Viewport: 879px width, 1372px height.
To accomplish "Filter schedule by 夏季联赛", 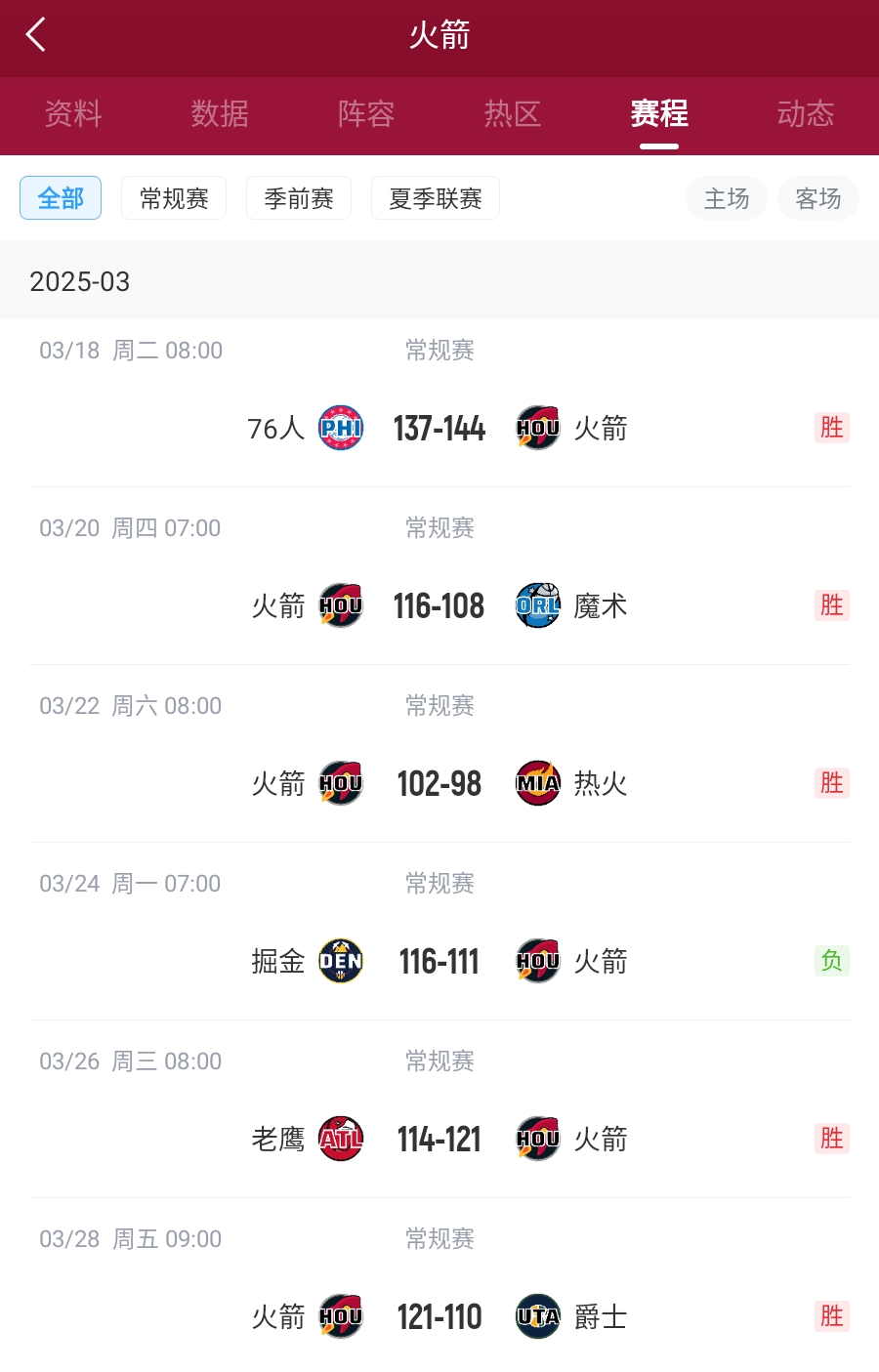I will click(436, 198).
